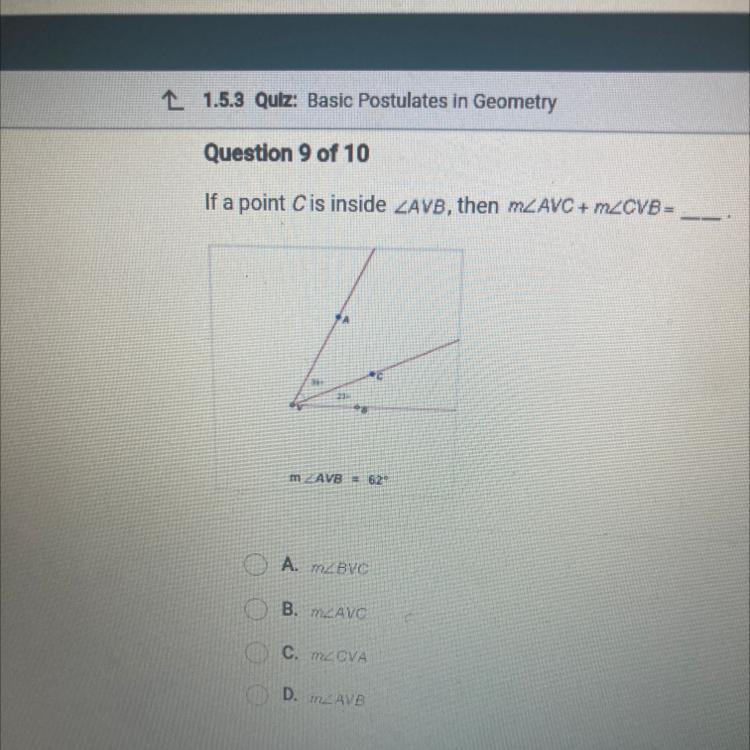Mark answer D m∠AVB
The width and height of the screenshot is (750, 750).
click(x=259, y=694)
